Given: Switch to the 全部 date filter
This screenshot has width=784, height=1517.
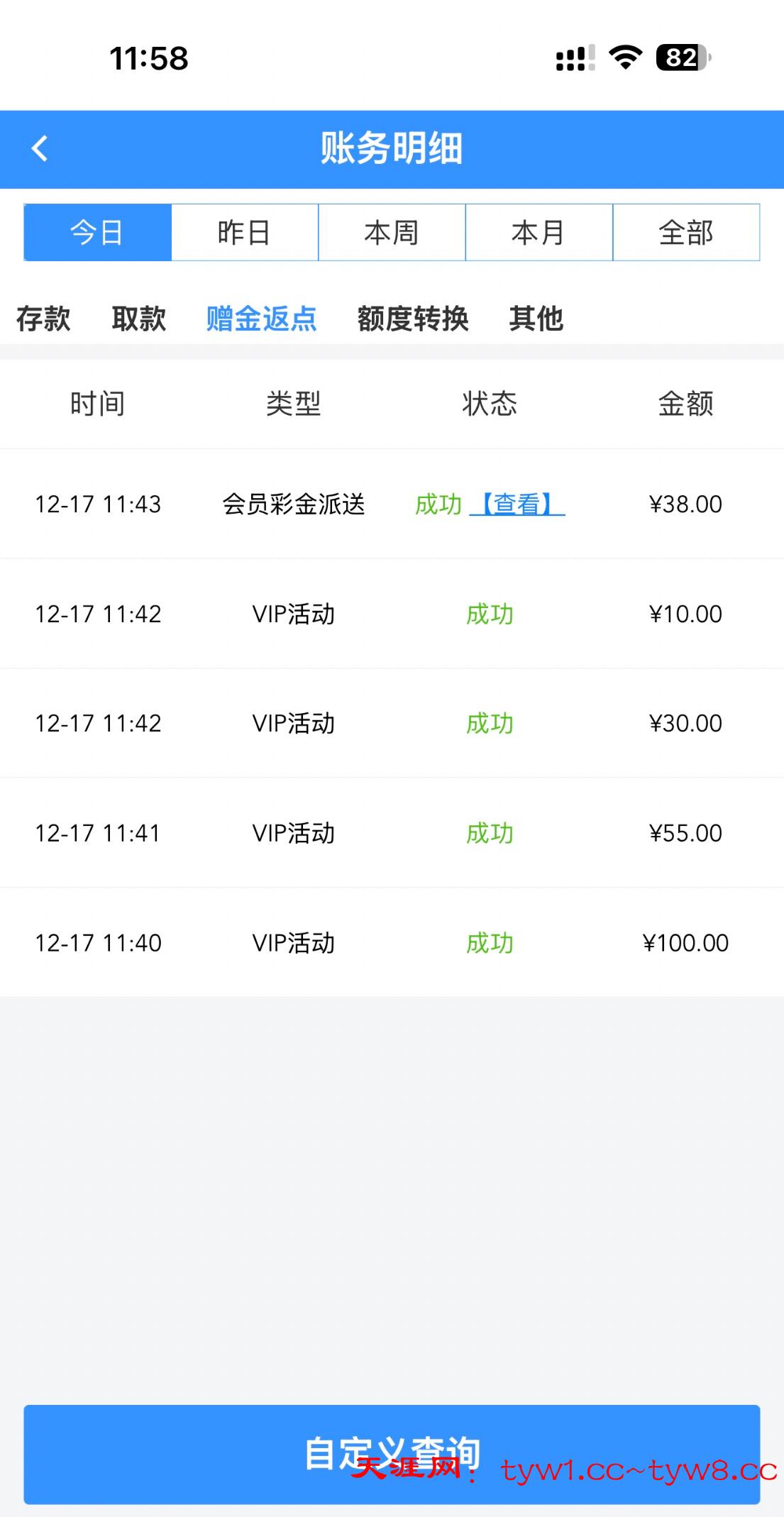Looking at the screenshot, I should (686, 233).
